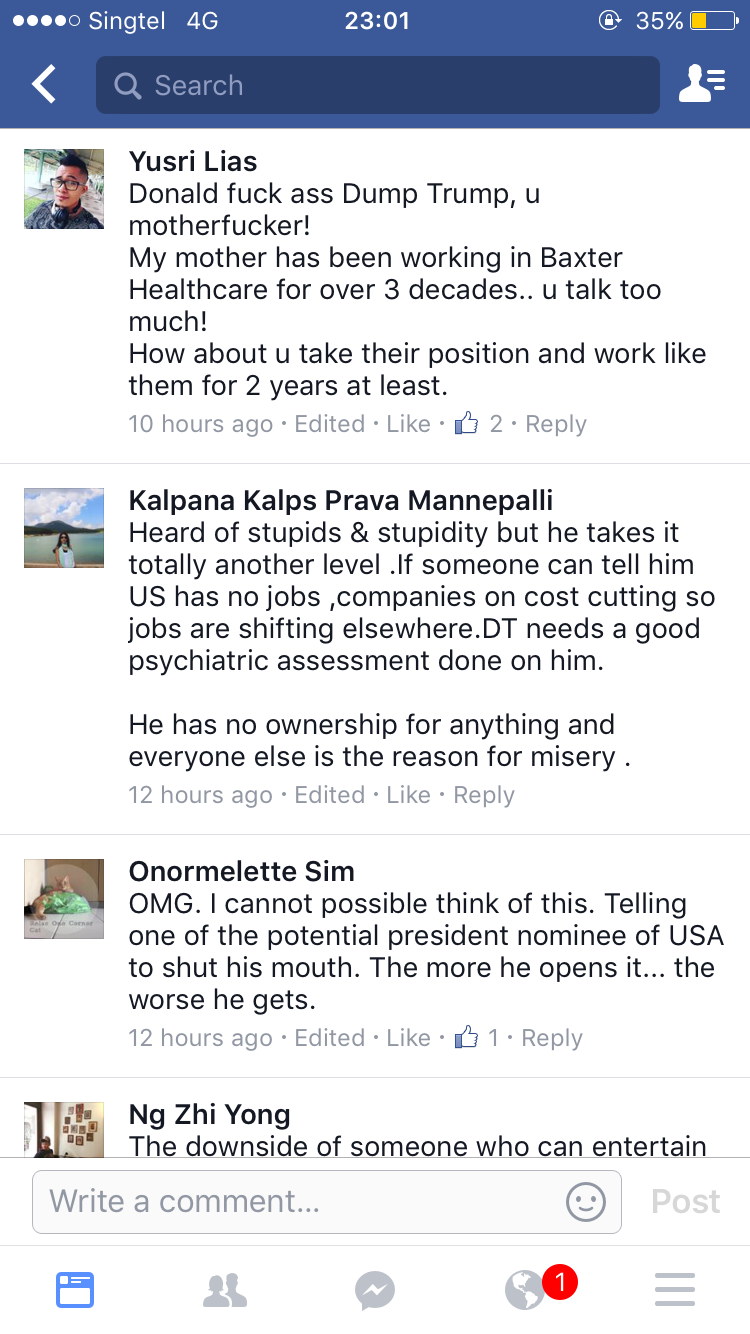This screenshot has width=750, height=1334.
Task: Like Kalpana Kalps Prava Mannepalli's comment
Action: click(408, 795)
